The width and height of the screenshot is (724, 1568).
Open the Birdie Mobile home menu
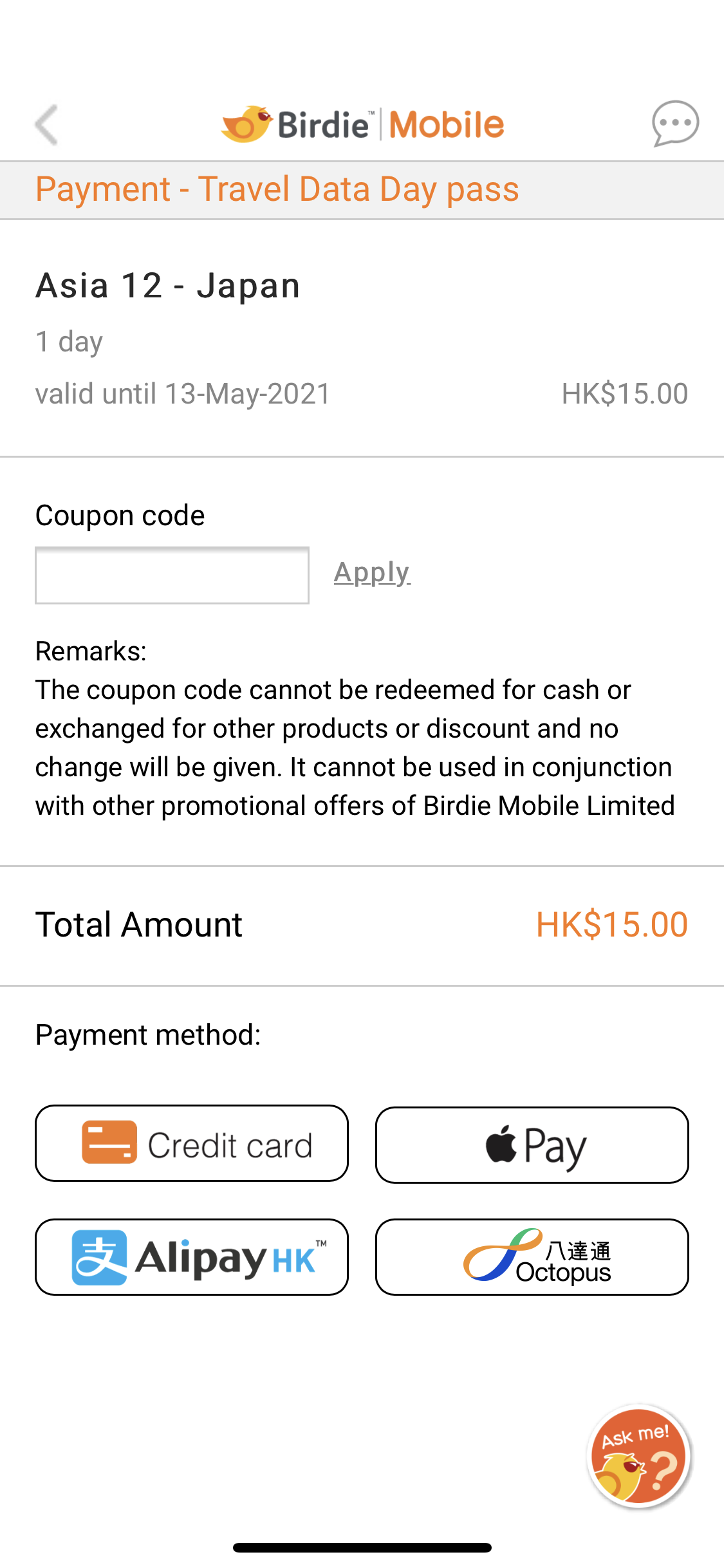[362, 124]
